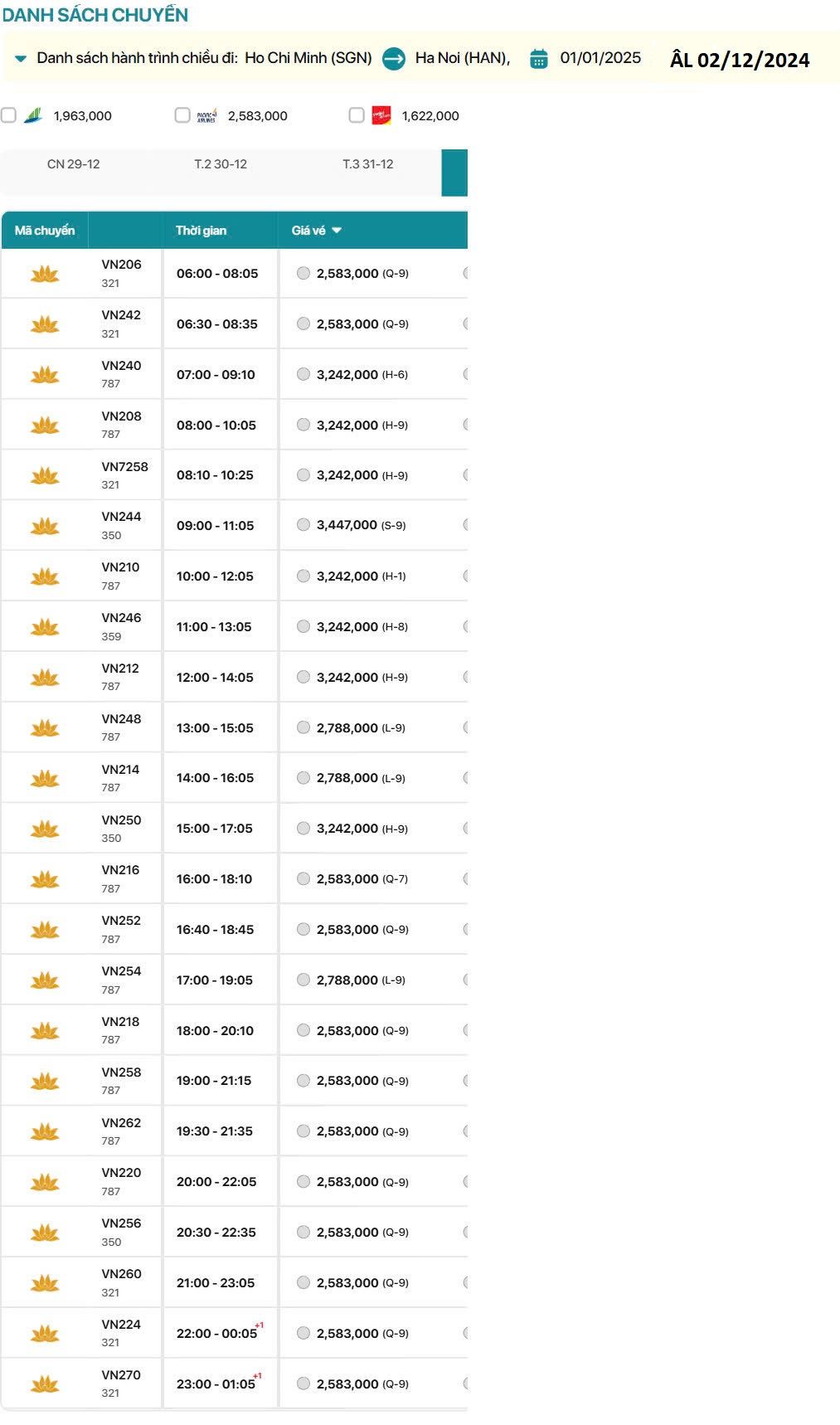The width and height of the screenshot is (840, 1425).
Task: Check the 1,622,000 Vietjet filter
Action: click(357, 115)
